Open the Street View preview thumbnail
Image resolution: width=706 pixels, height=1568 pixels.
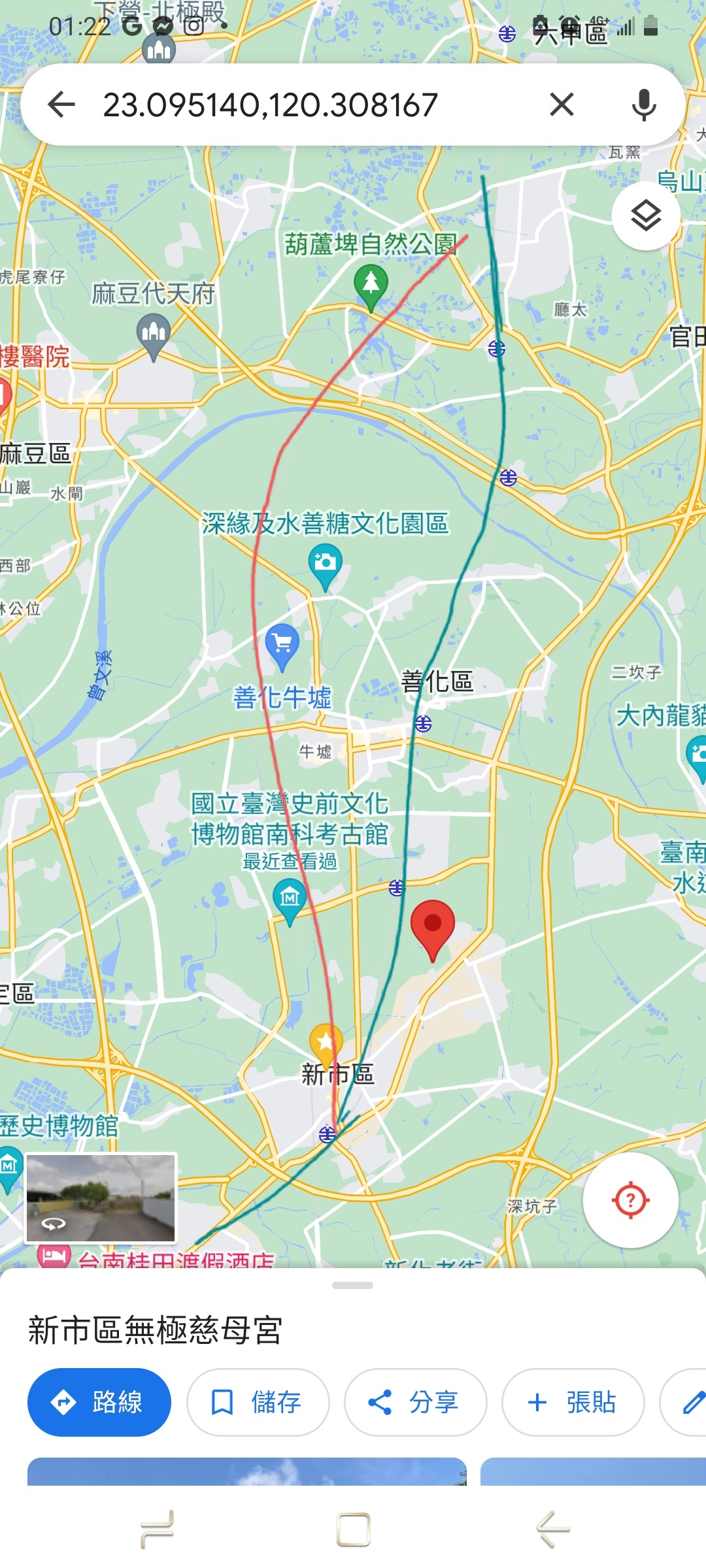pyautogui.click(x=101, y=1198)
